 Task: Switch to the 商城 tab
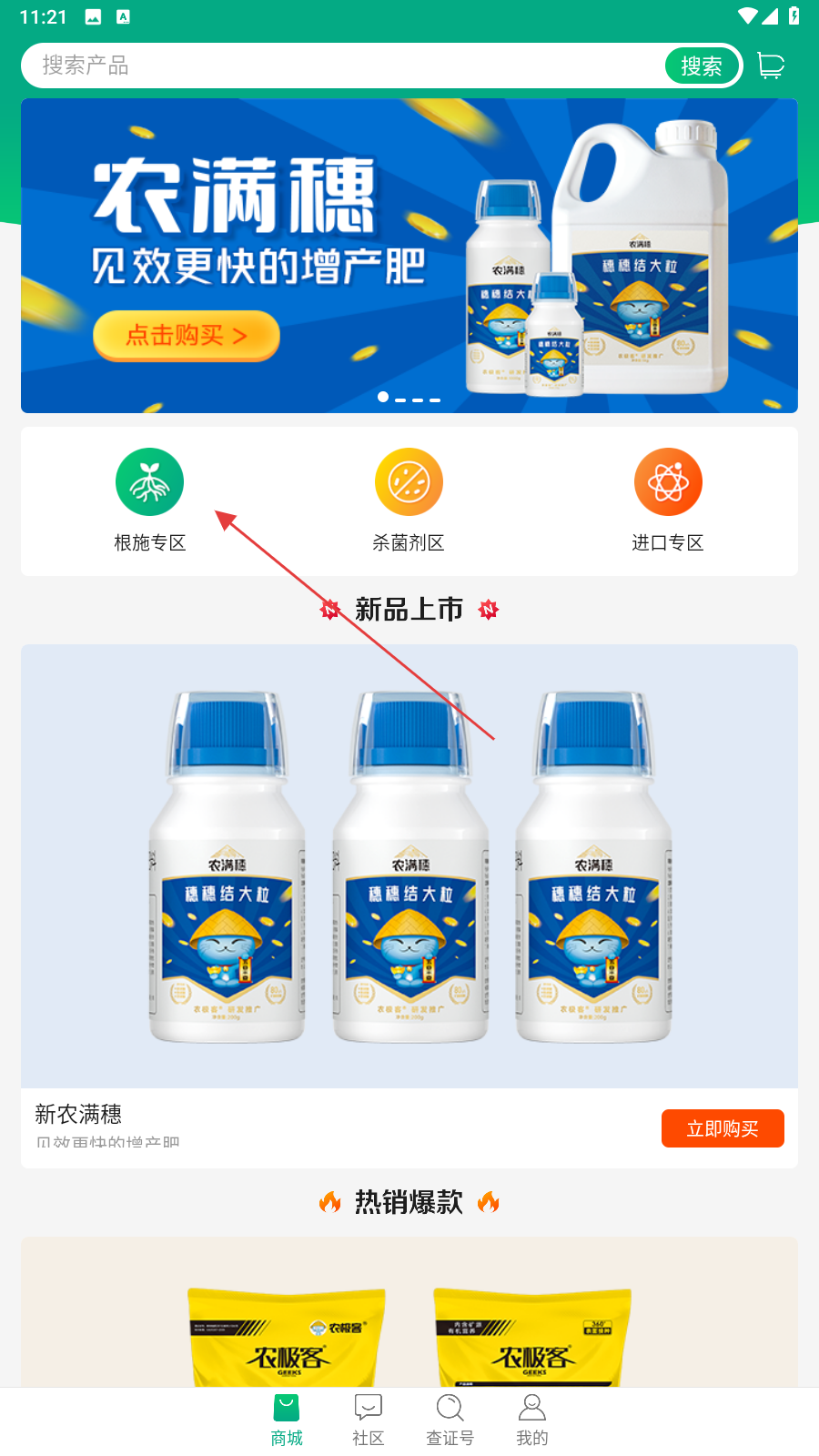tap(287, 1420)
